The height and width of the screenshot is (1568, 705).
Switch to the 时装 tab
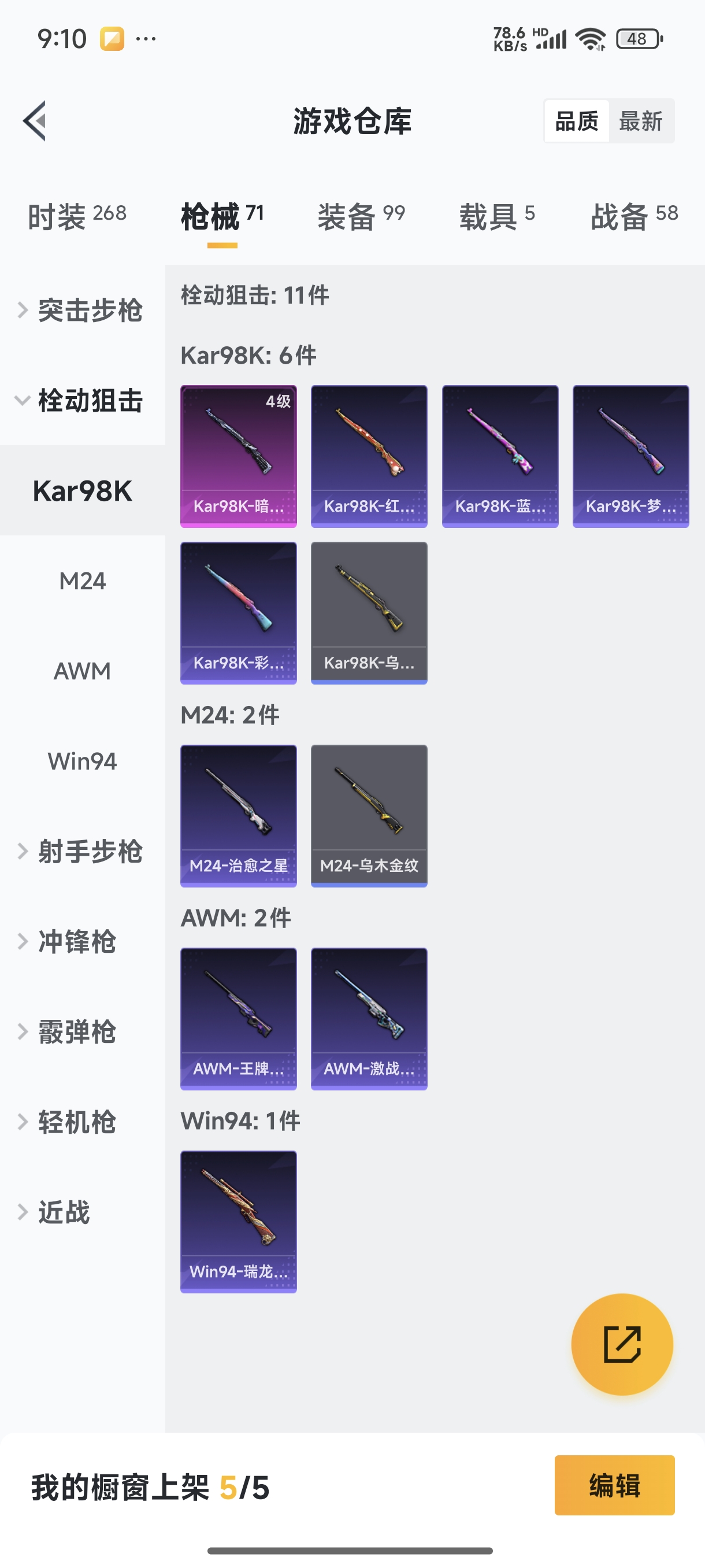[77, 216]
